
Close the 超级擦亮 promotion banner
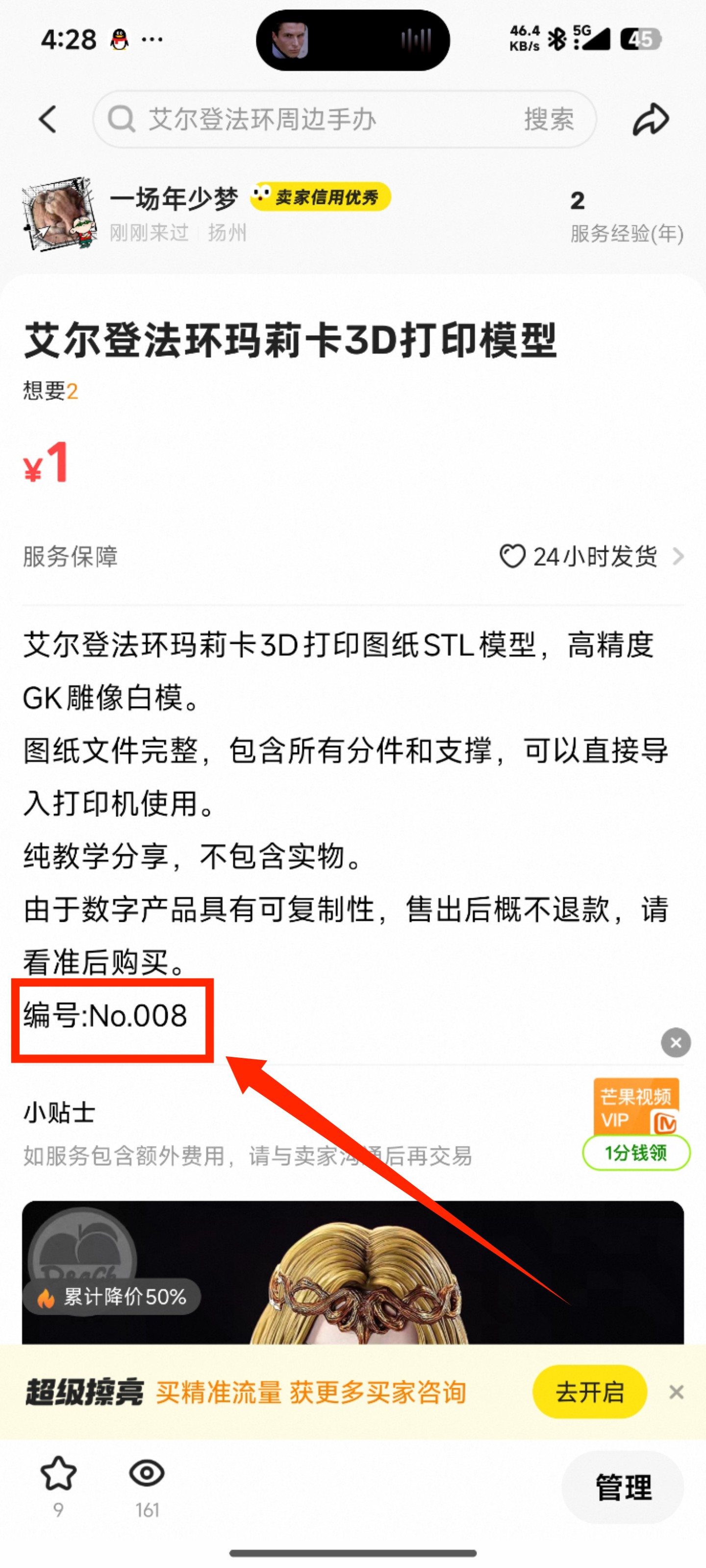[676, 1392]
